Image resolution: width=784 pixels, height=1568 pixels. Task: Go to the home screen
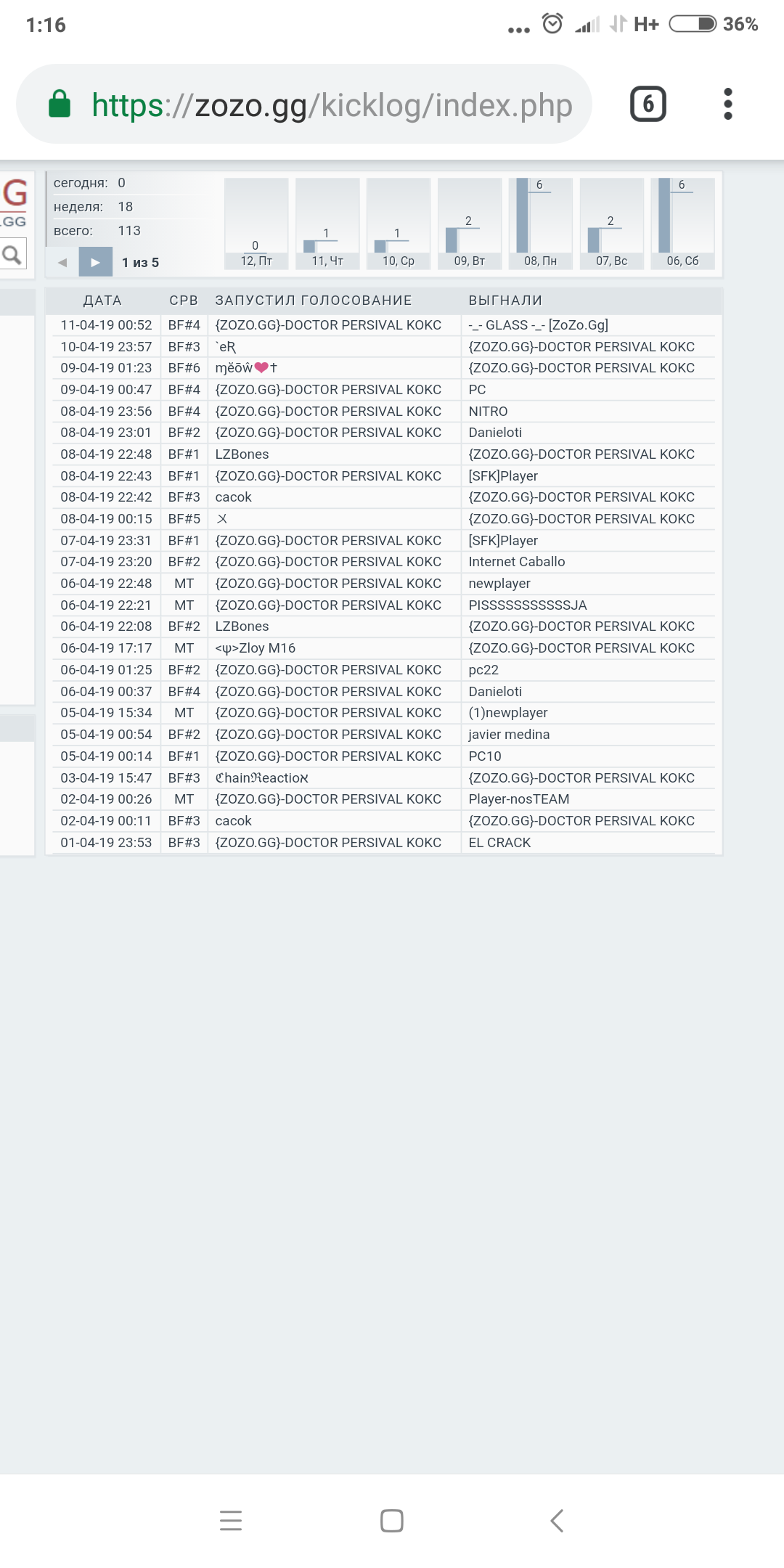[392, 1520]
